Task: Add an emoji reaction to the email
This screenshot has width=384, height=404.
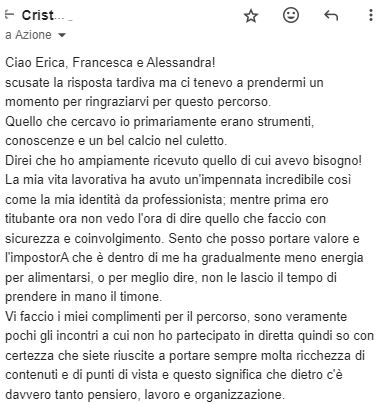Action: click(291, 15)
